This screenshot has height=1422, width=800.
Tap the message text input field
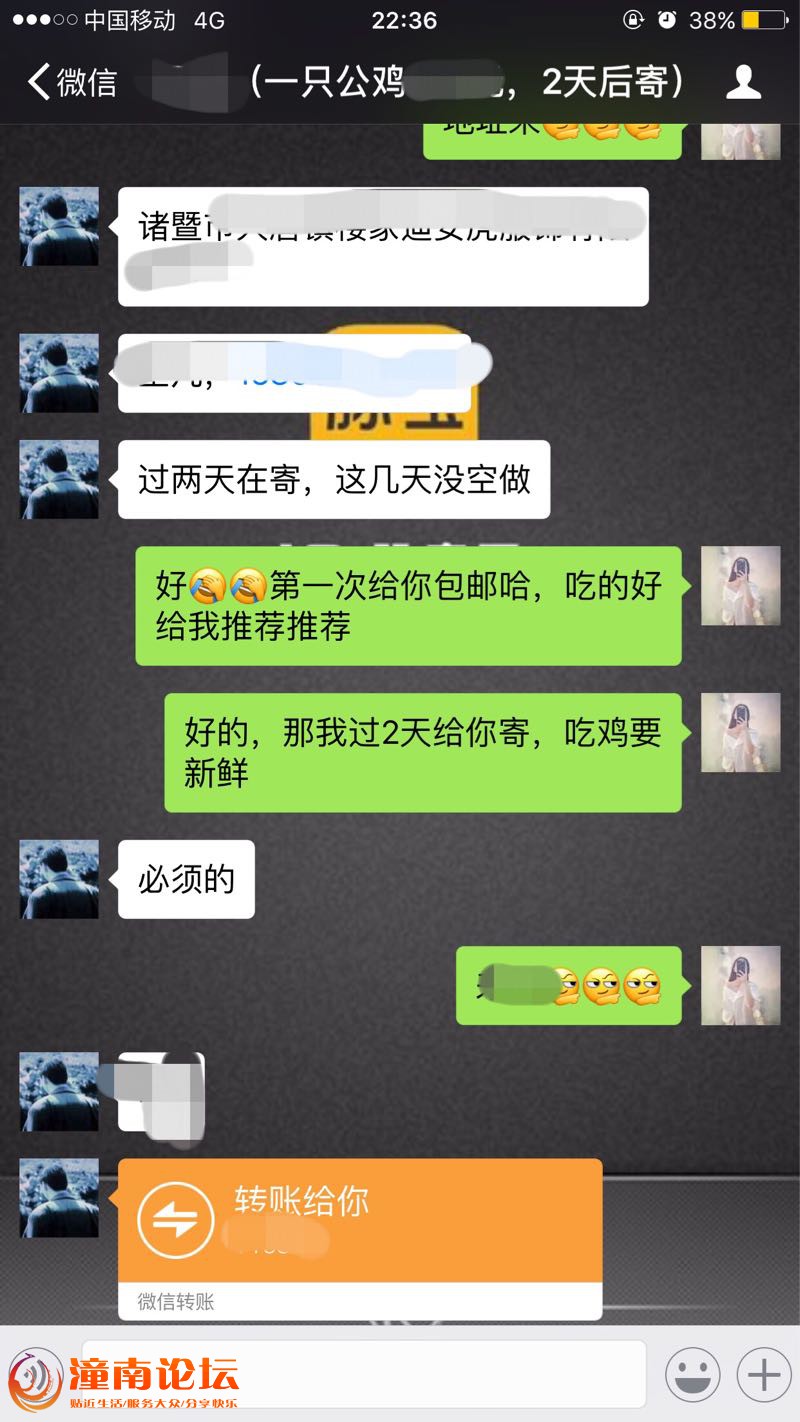364,1375
